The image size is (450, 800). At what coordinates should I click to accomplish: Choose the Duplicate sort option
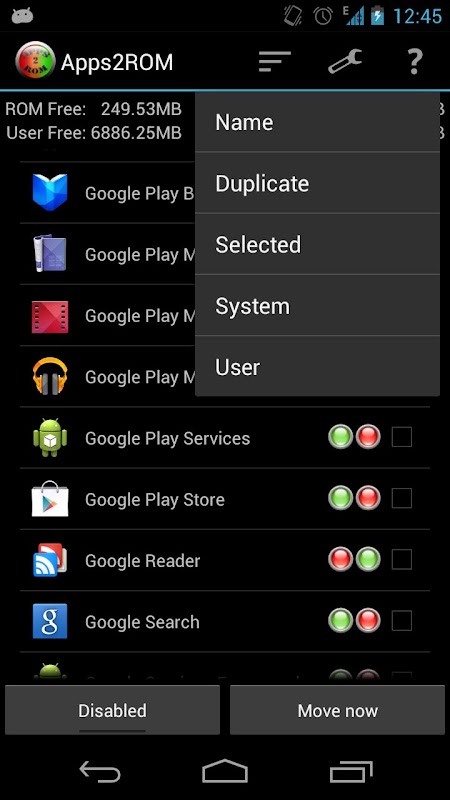317,183
